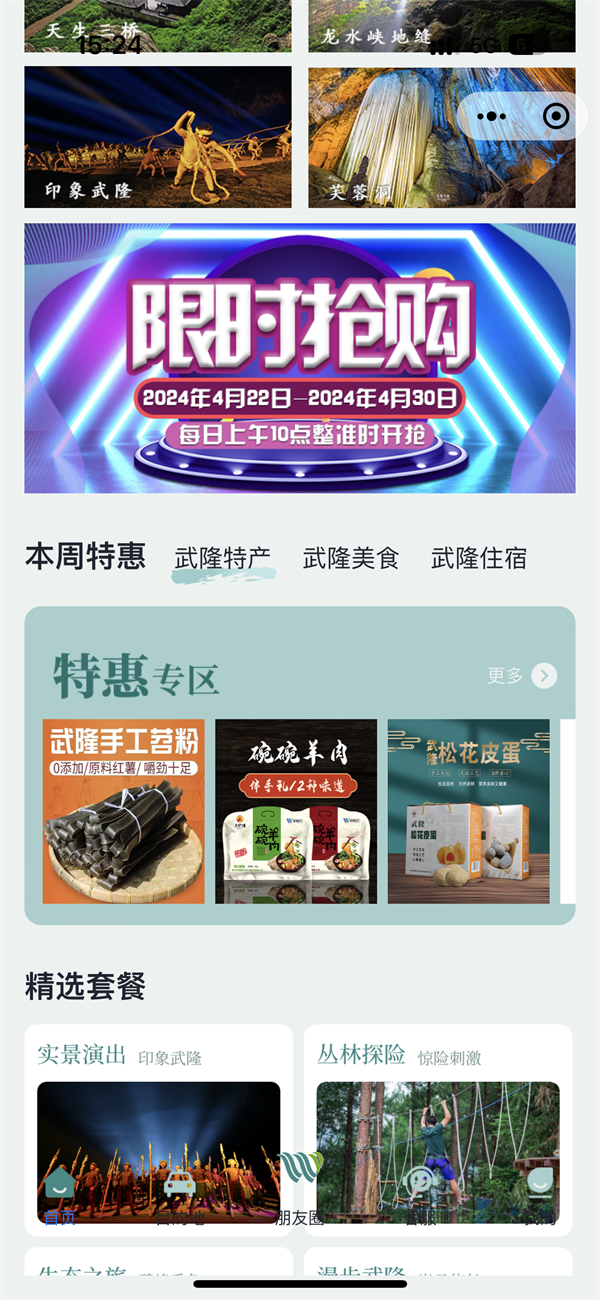Open the 印象武隆 attraction tile
The height and width of the screenshot is (1300, 600).
[x=158, y=137]
